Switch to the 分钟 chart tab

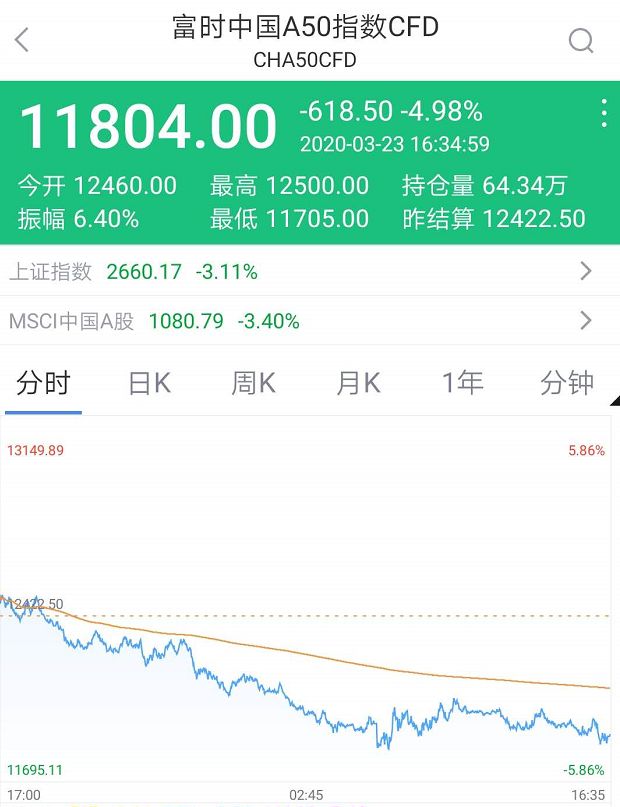[x=566, y=383]
